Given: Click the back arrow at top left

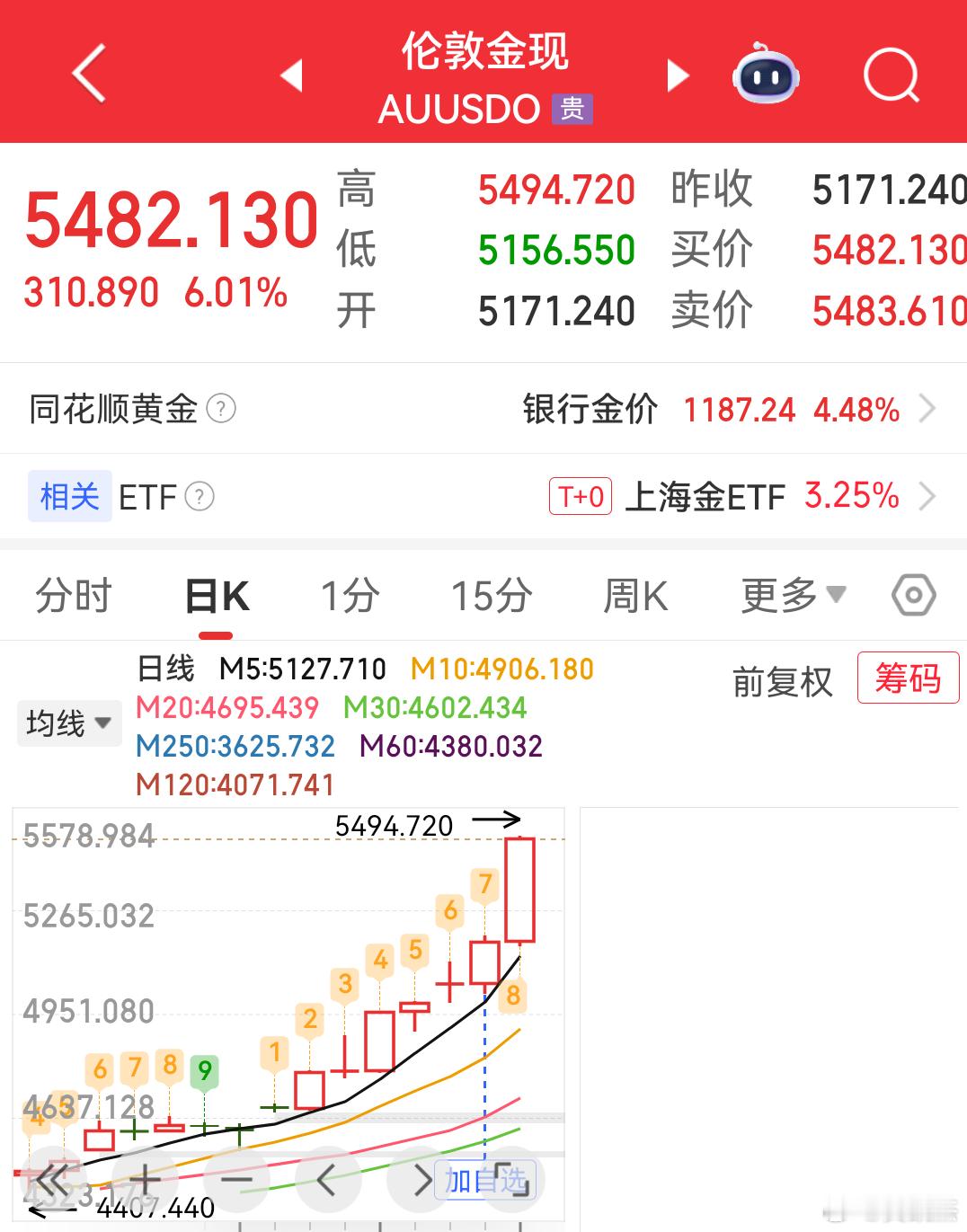Looking at the screenshot, I should tap(87, 74).
